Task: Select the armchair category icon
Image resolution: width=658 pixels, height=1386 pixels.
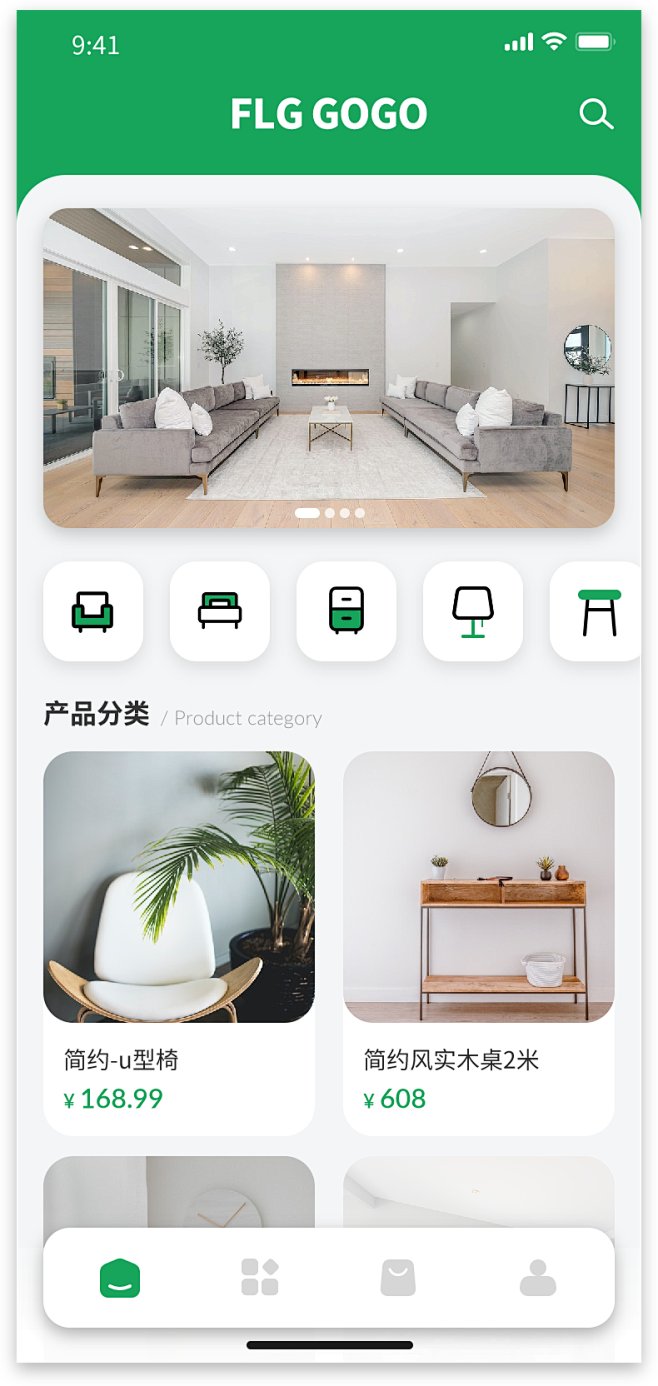Action: (93, 610)
